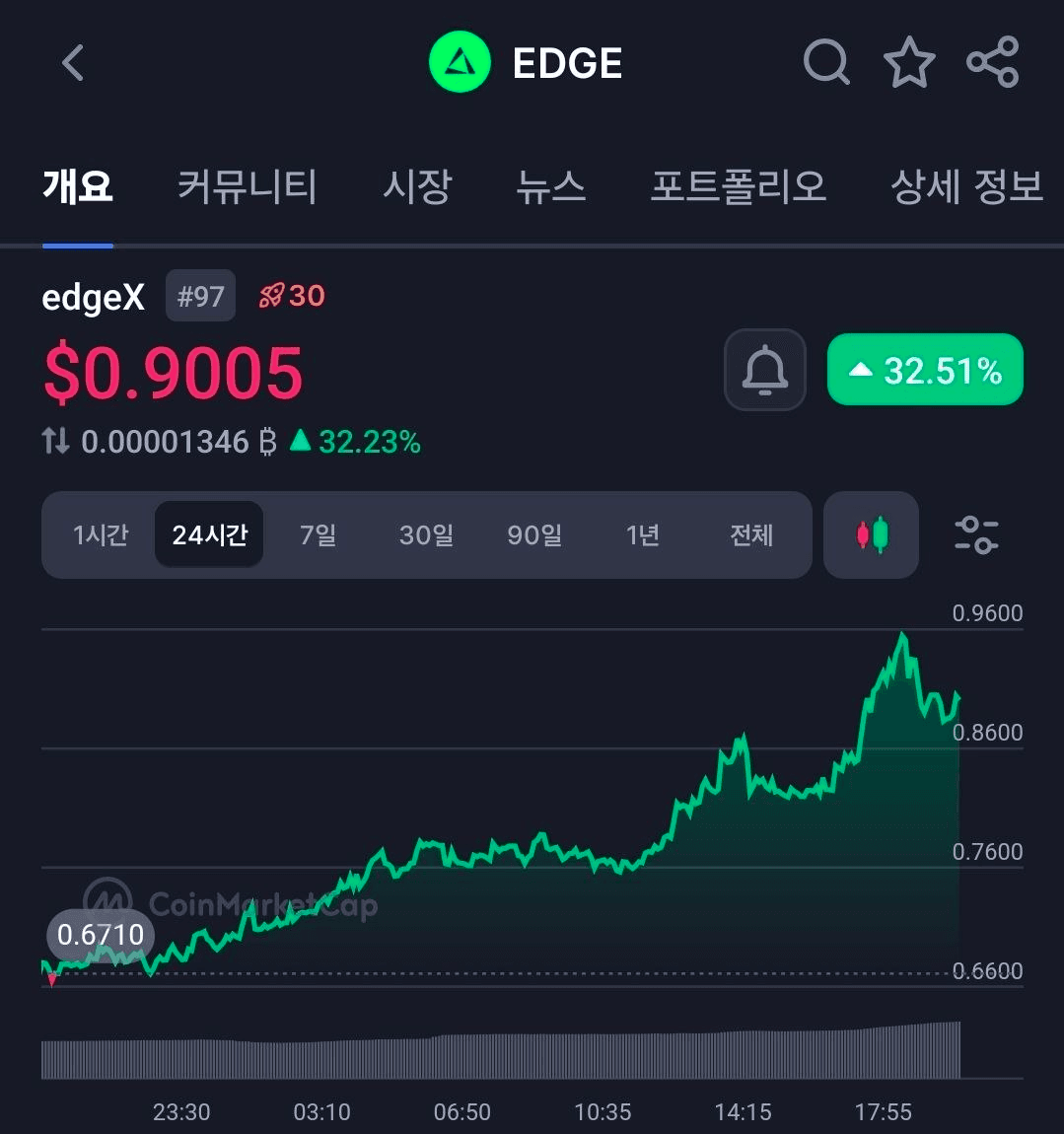Share the EDGE coin page
Image resolution: width=1064 pixels, height=1134 pixels.
992,63
